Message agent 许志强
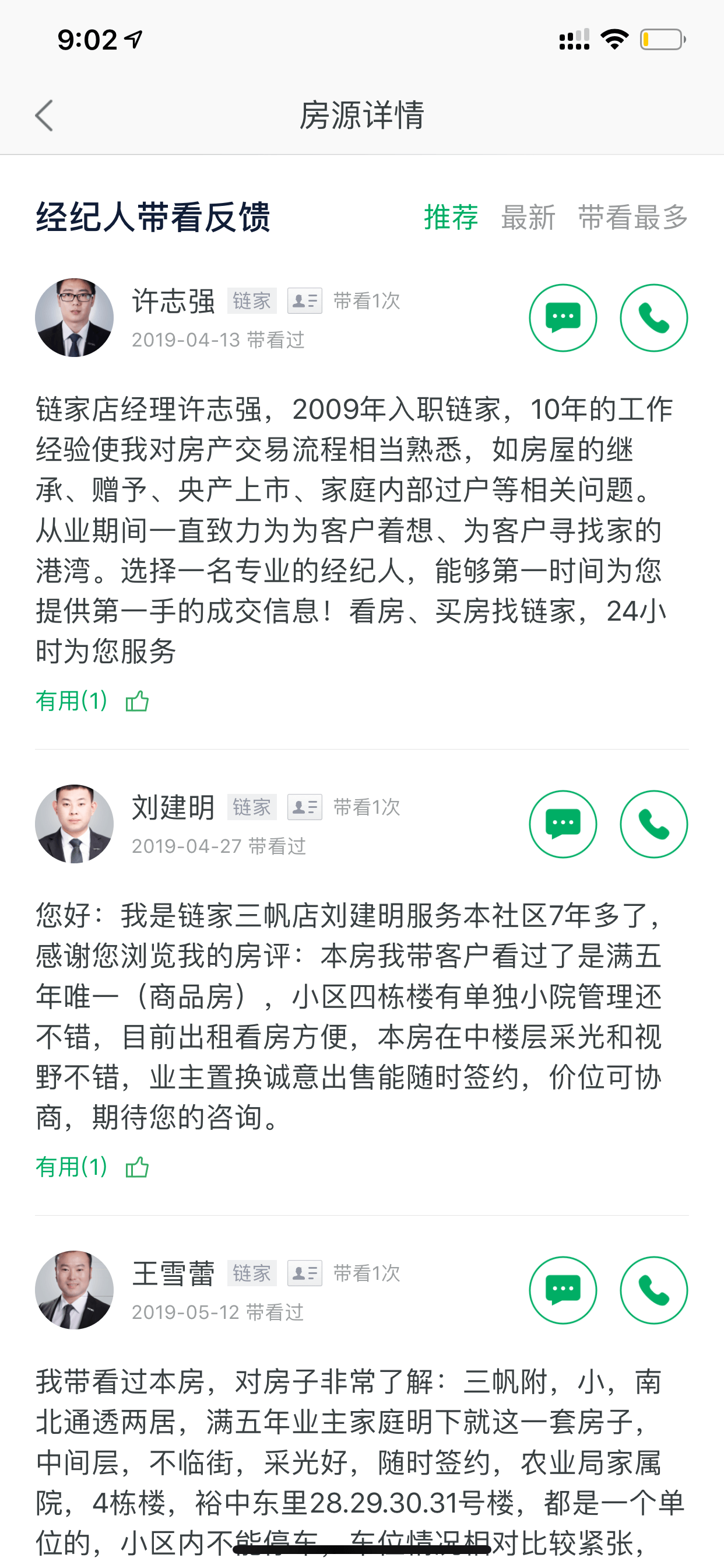Image resolution: width=724 pixels, height=1568 pixels. (563, 318)
